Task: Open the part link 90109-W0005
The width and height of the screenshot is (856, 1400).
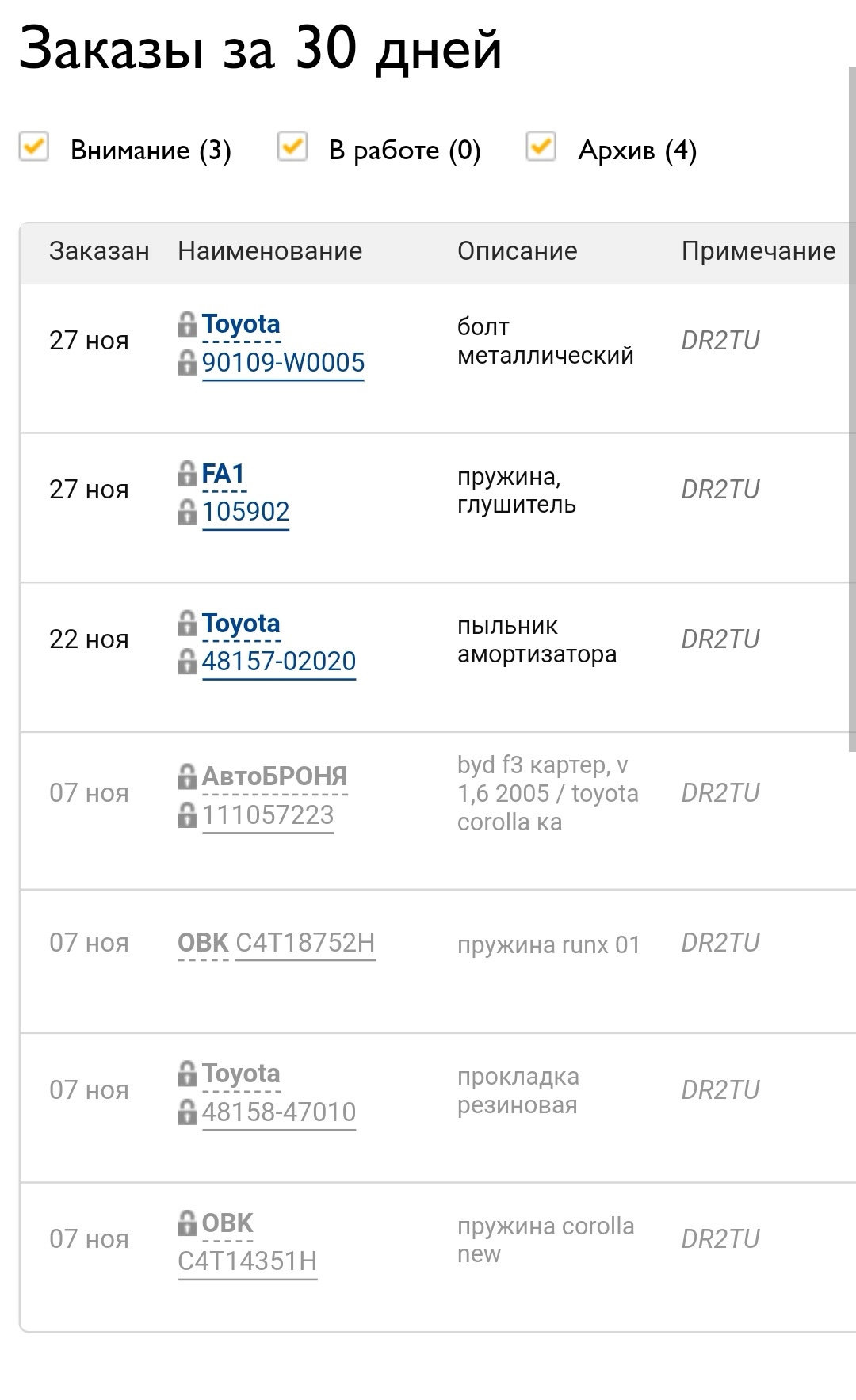Action: click(x=283, y=363)
